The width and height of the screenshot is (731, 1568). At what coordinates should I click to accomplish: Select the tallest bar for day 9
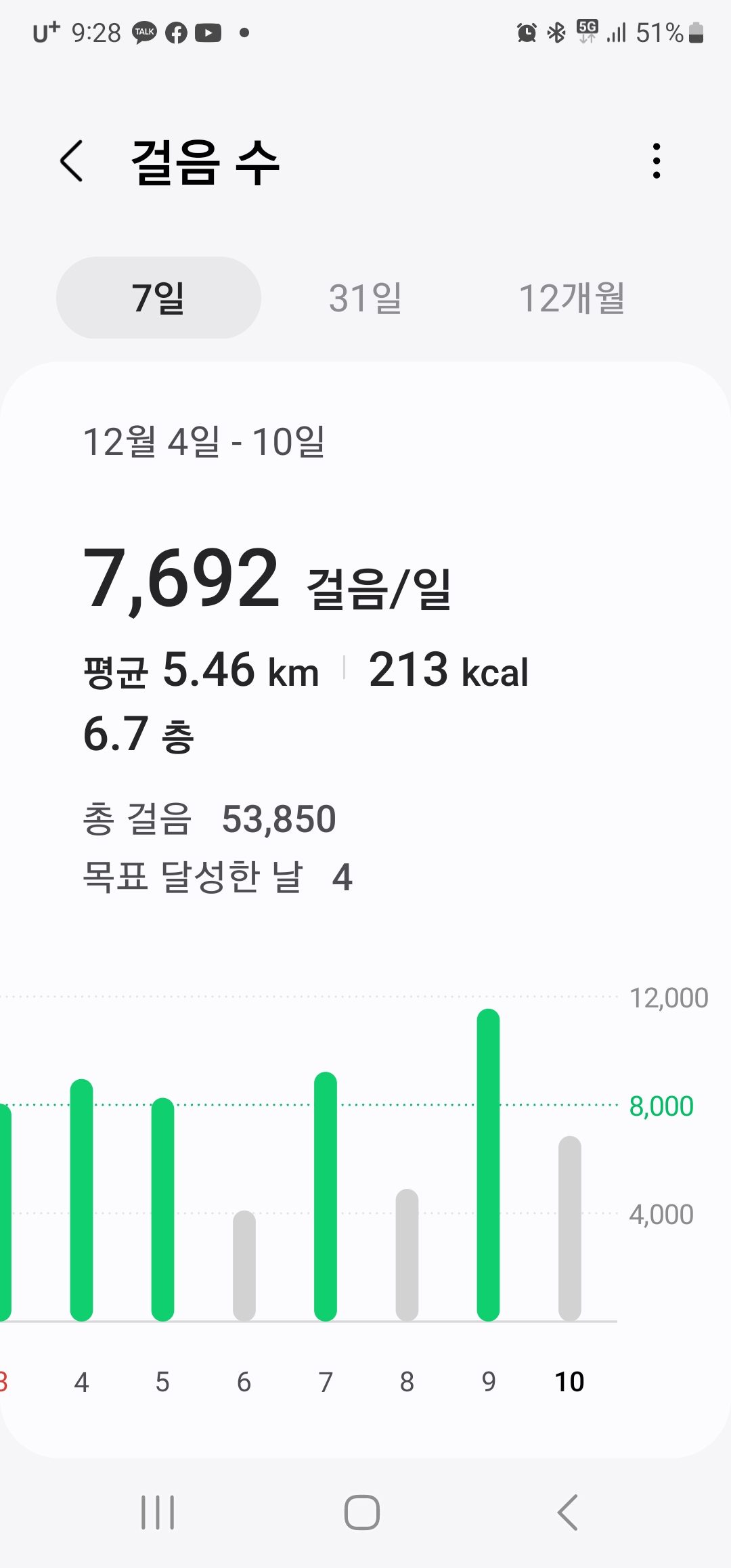488,1164
